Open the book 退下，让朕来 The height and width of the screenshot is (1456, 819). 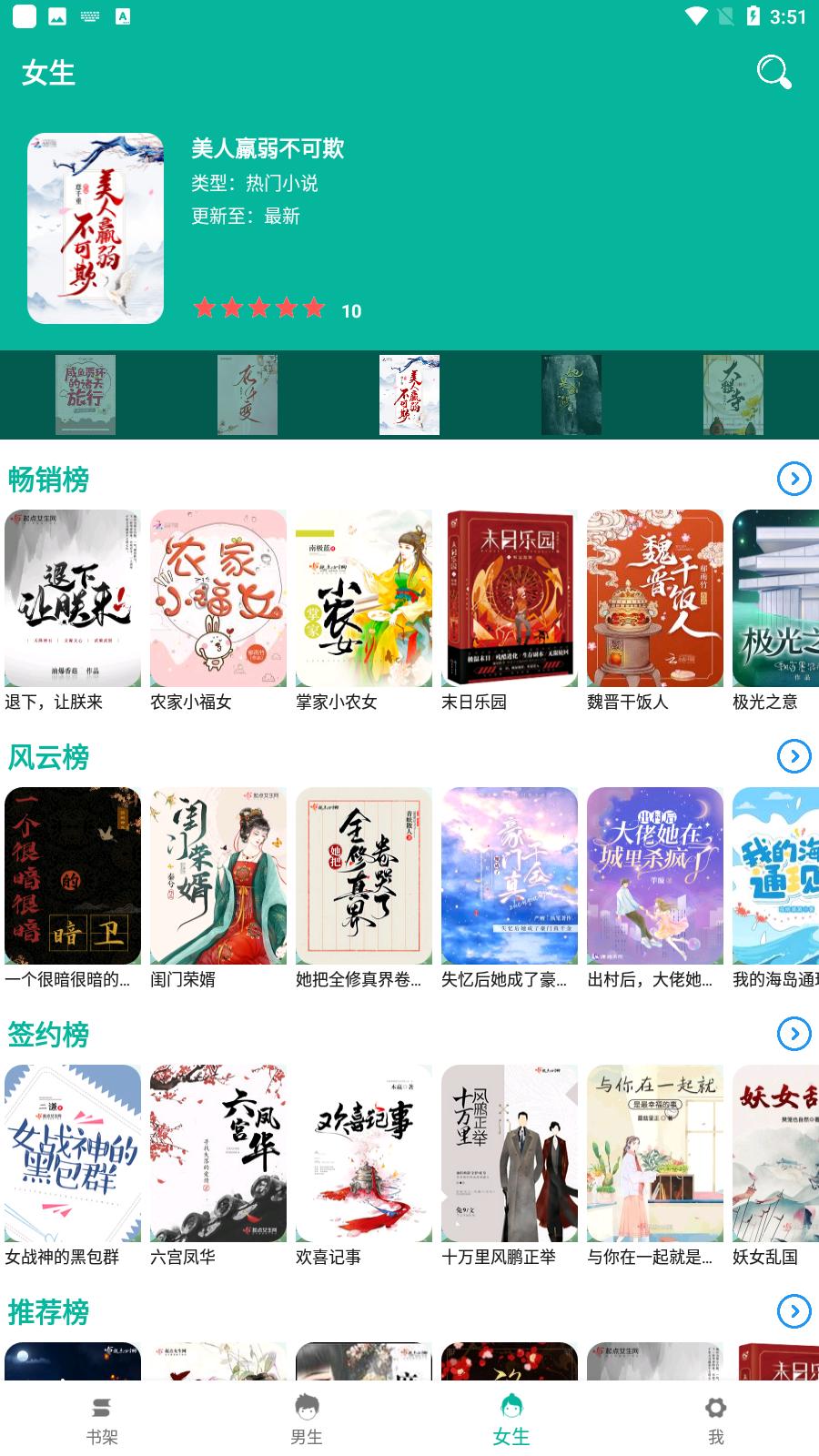pyautogui.click(x=73, y=598)
